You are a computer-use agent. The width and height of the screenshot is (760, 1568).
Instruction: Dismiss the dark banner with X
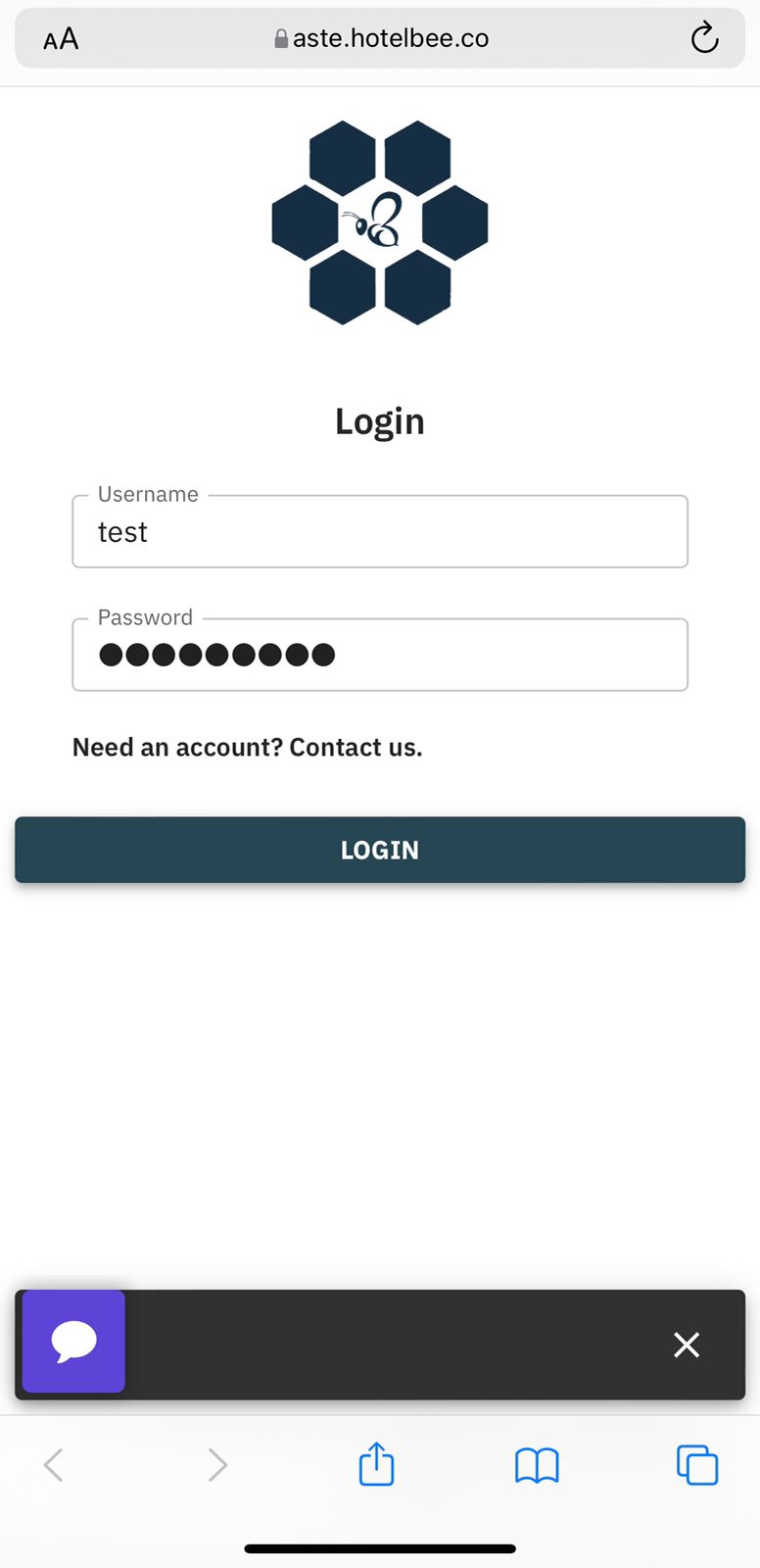pos(687,1345)
